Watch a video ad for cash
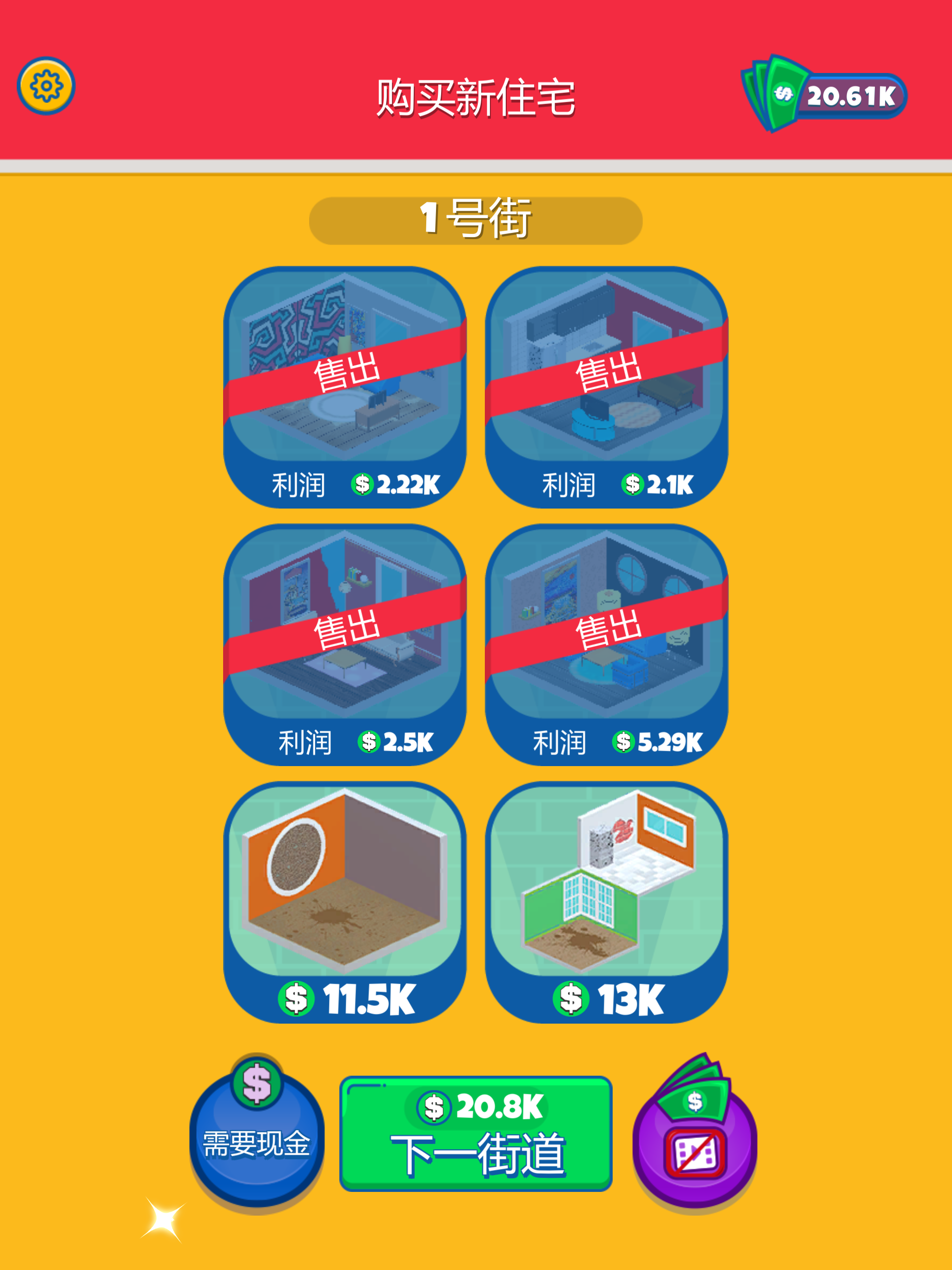The image size is (952, 1270). (695, 1143)
